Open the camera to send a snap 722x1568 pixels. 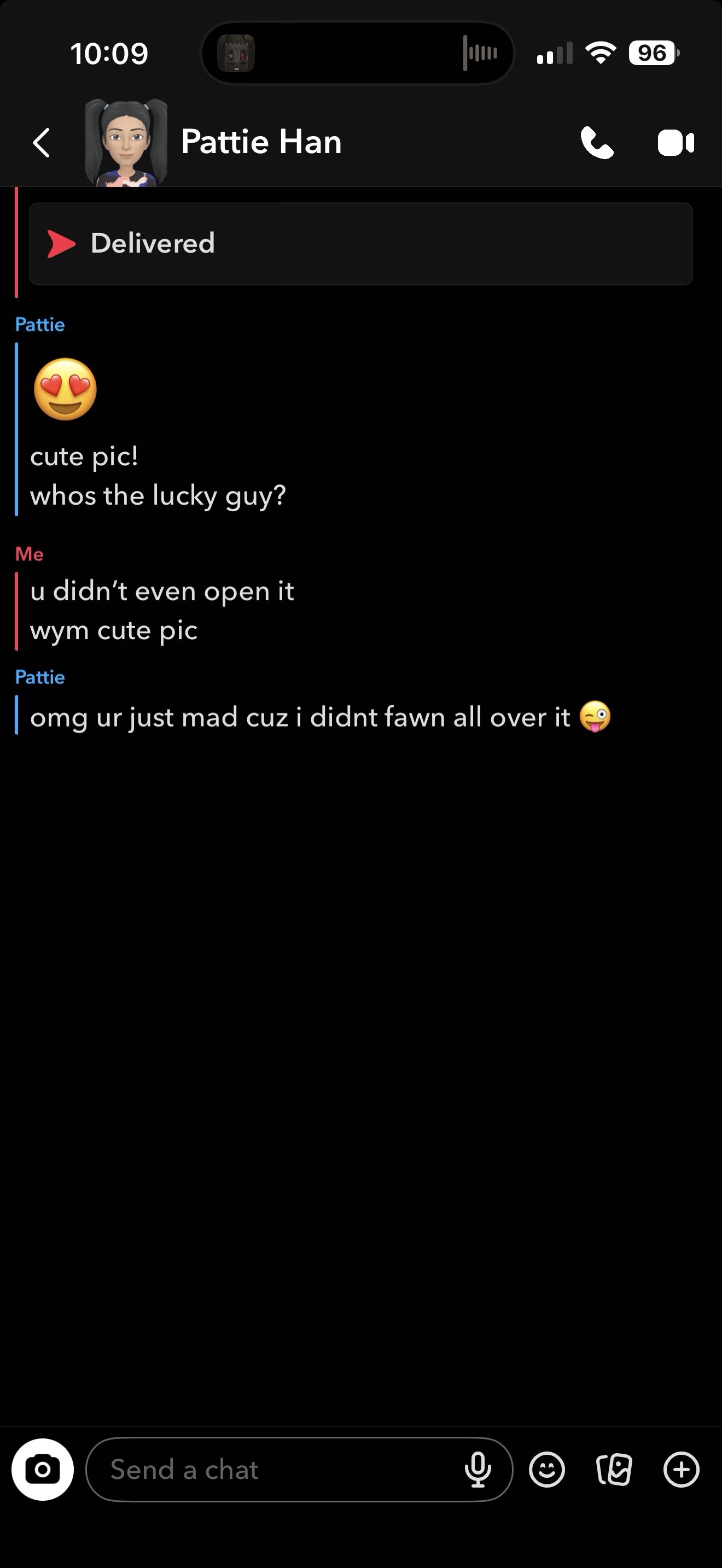[43, 1470]
